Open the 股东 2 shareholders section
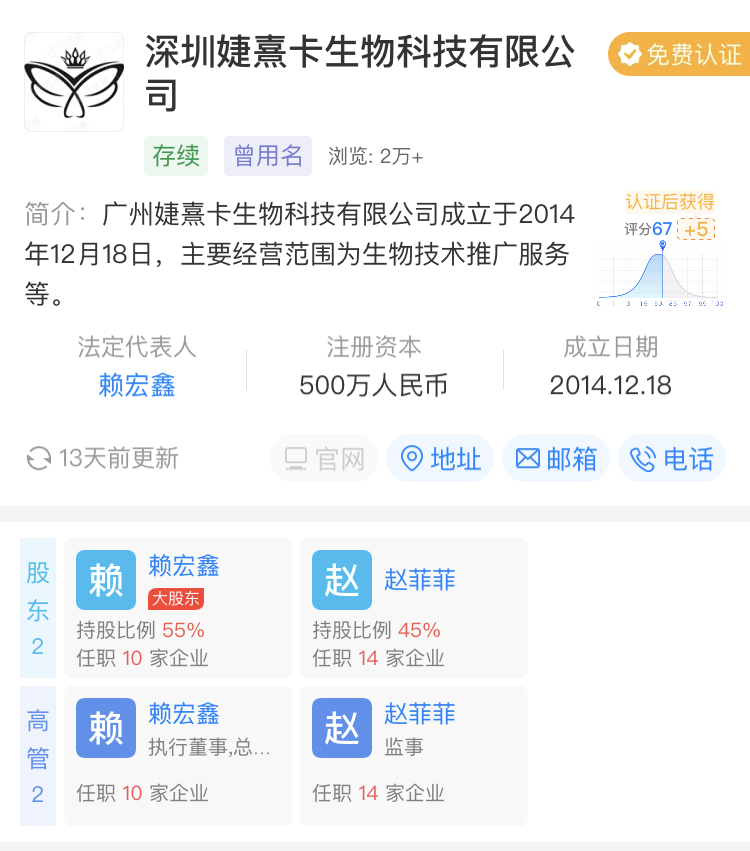Image resolution: width=750 pixels, height=851 pixels. pos(38,608)
